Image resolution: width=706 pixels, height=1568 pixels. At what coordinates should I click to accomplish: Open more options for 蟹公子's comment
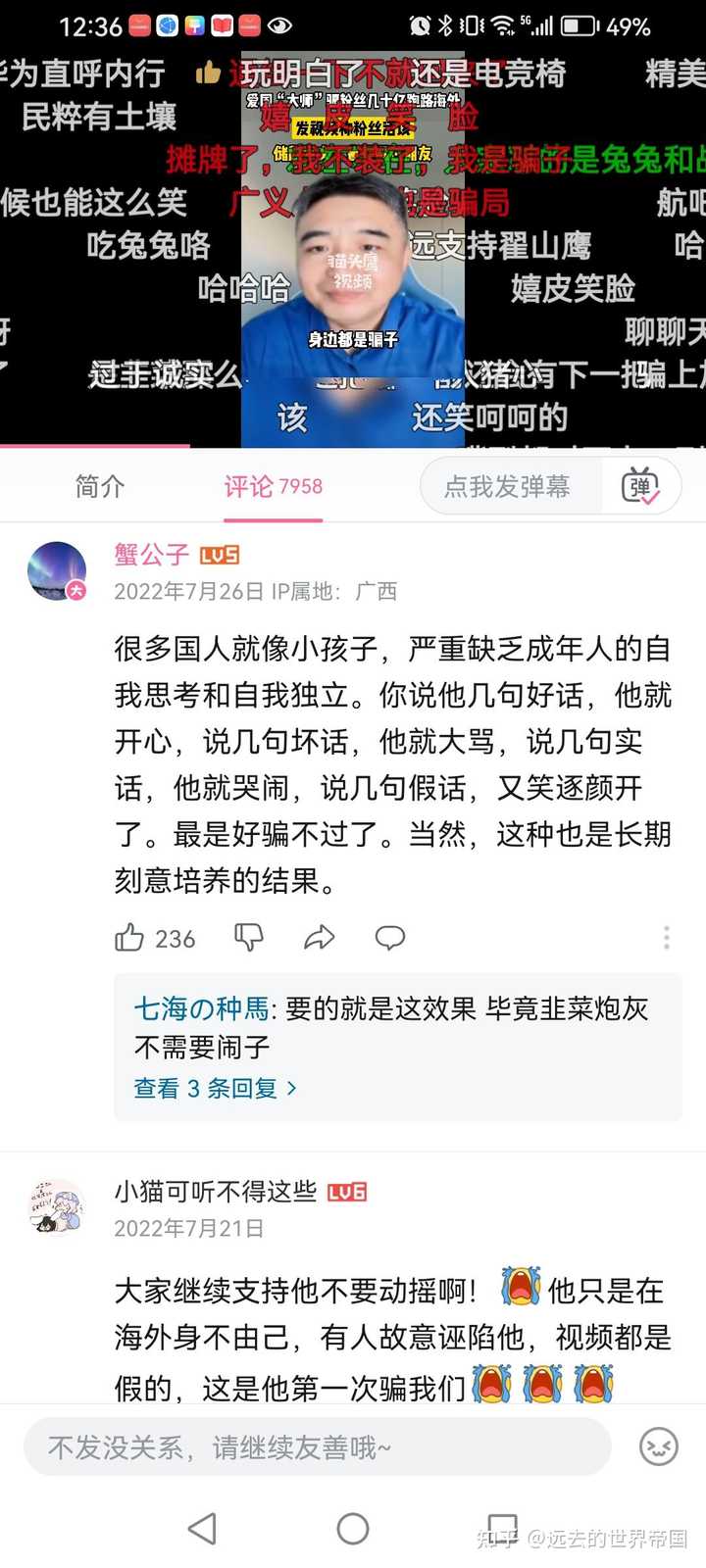[x=666, y=938]
